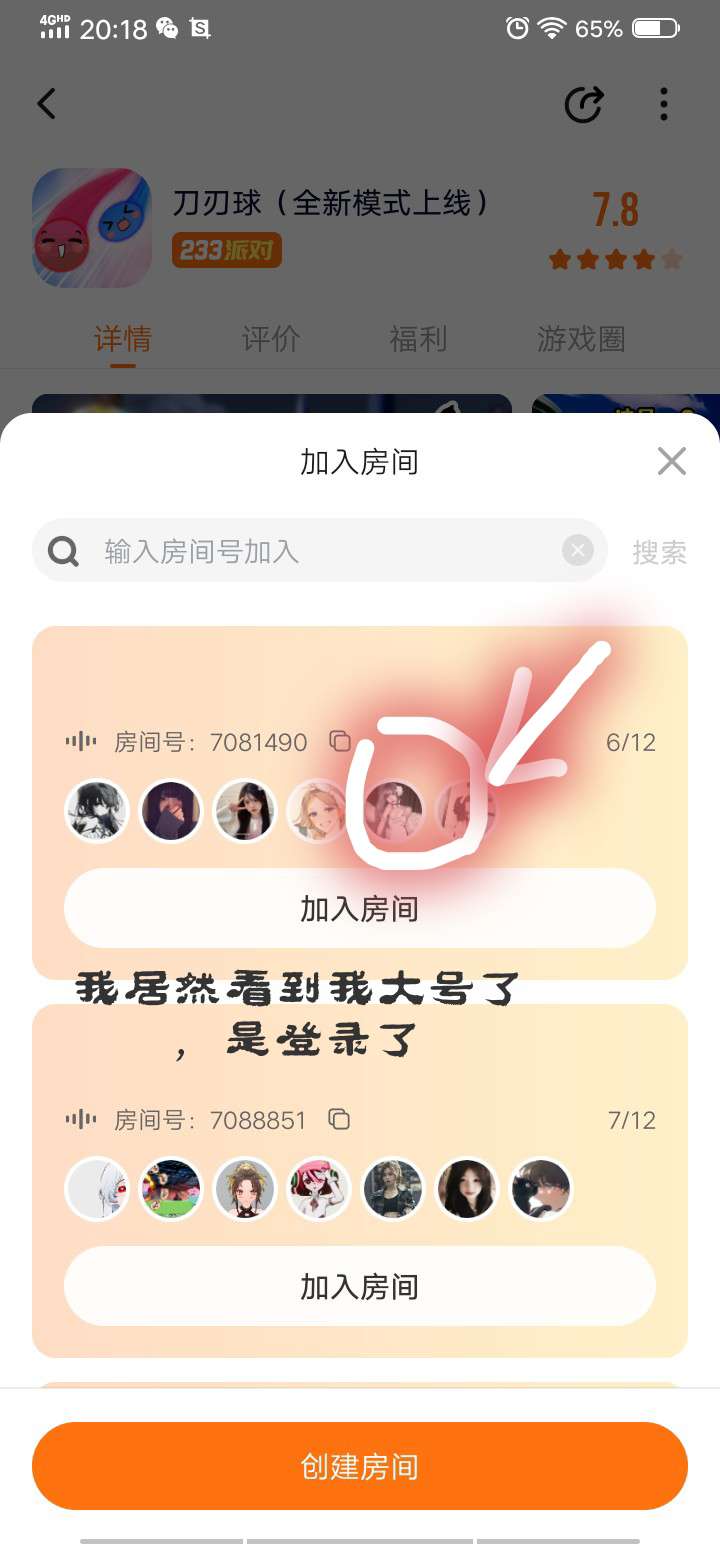Share this game page

583,104
